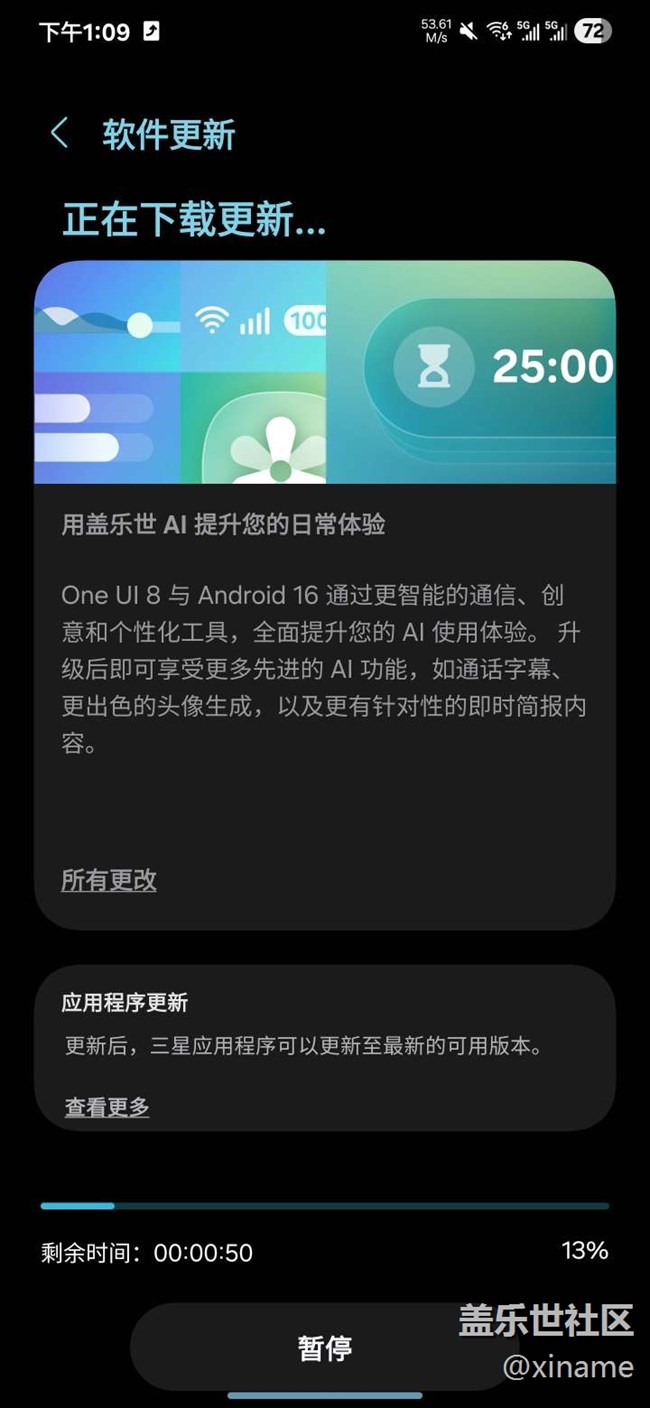
Task: Tap 暂停 to pause the download
Action: [x=324, y=1347]
